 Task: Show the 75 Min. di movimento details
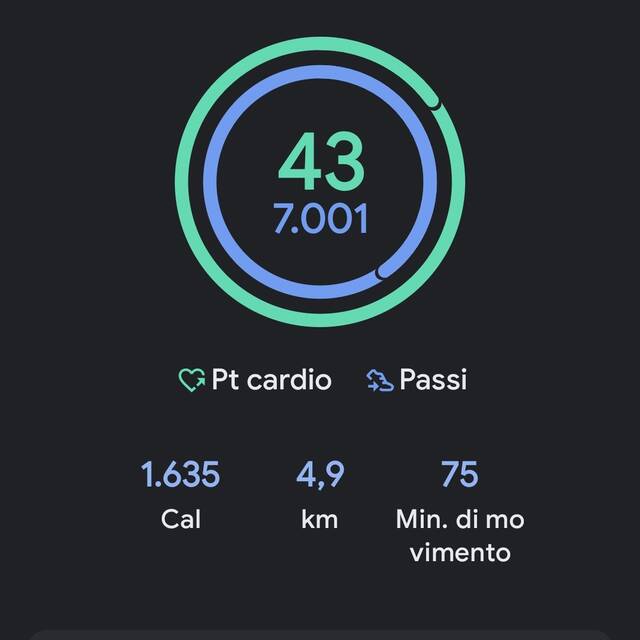pos(459,508)
